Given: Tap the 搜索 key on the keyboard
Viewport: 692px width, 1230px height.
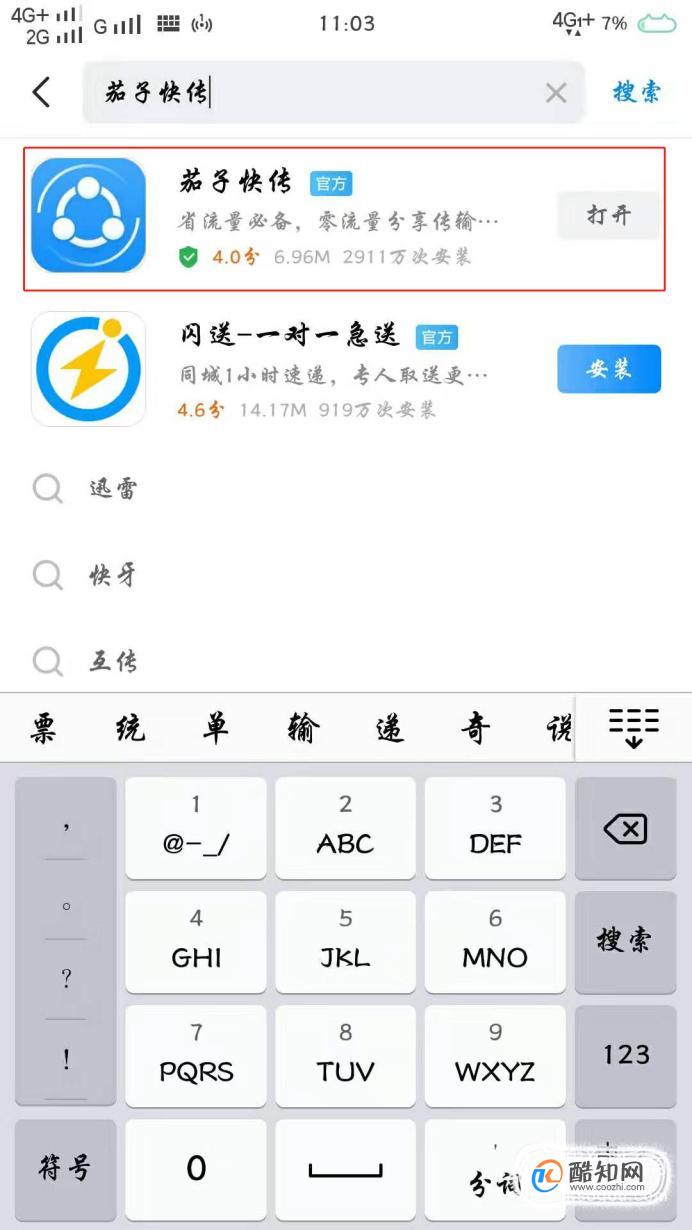Looking at the screenshot, I should [626, 941].
